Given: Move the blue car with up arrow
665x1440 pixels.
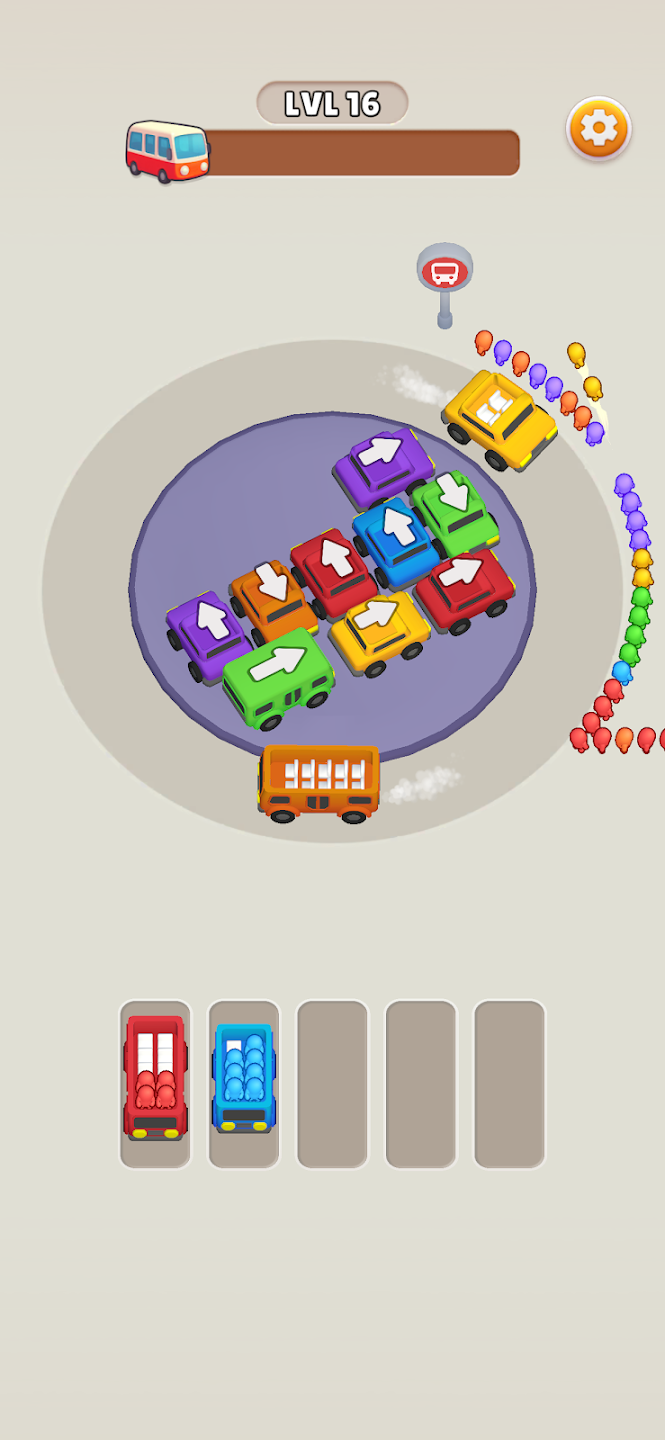Looking at the screenshot, I should 396,540.
